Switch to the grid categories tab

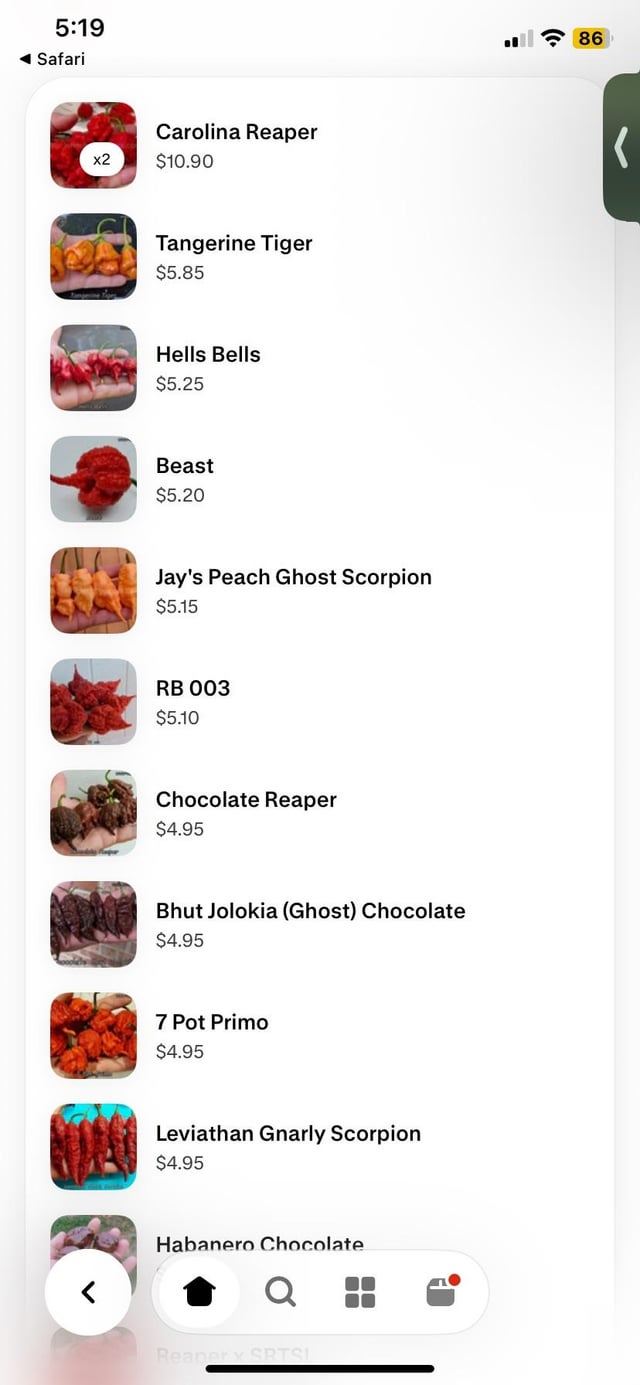pyautogui.click(x=360, y=1292)
